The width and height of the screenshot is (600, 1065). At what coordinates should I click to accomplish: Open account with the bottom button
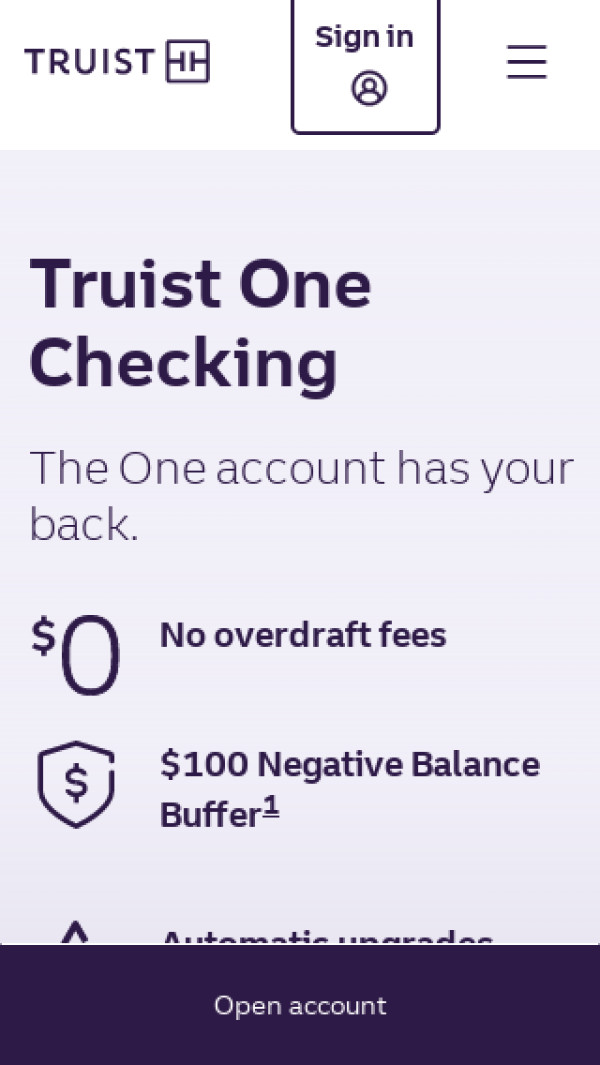click(x=300, y=1005)
